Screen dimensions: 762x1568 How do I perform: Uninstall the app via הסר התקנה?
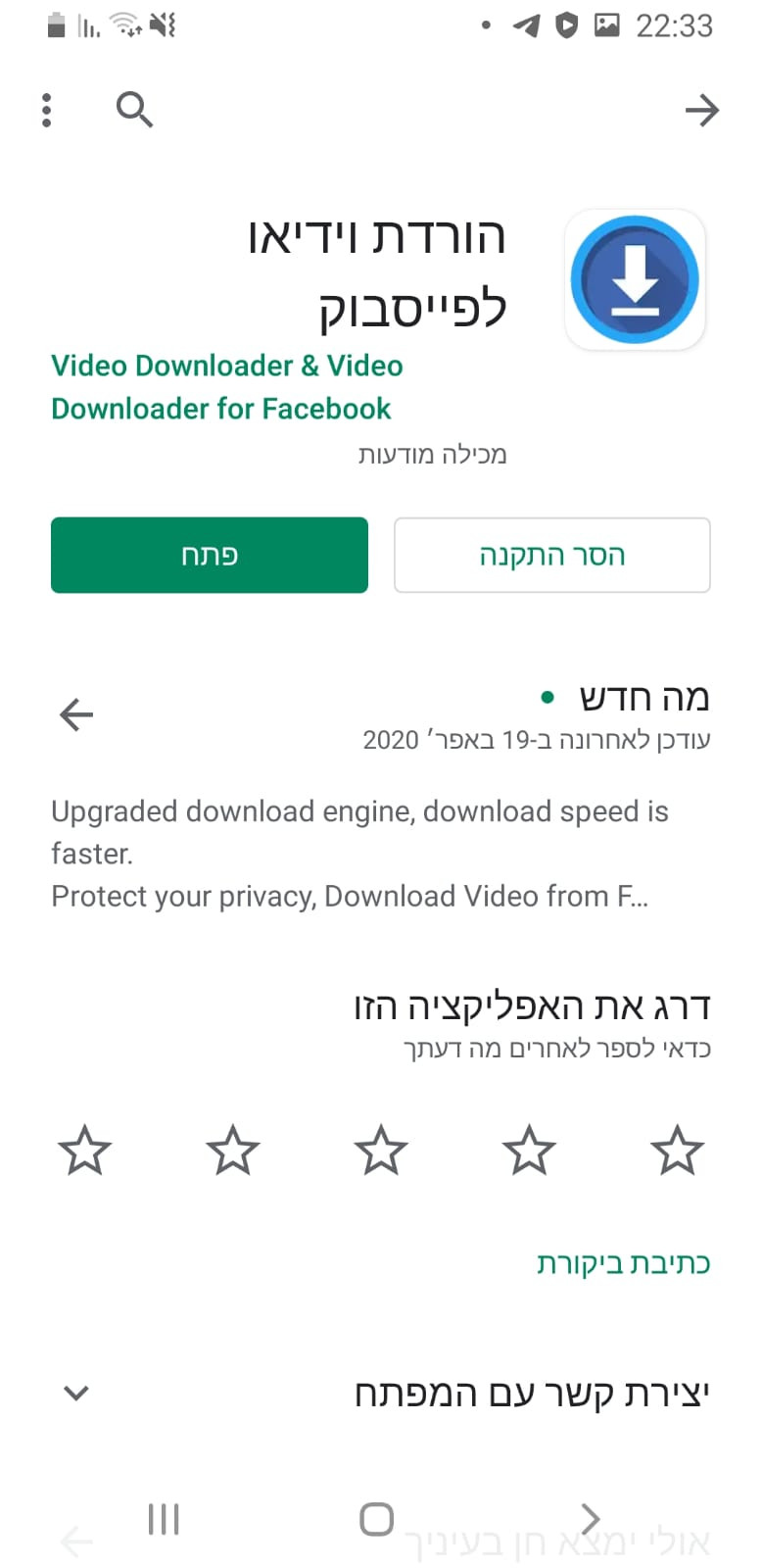click(x=551, y=555)
